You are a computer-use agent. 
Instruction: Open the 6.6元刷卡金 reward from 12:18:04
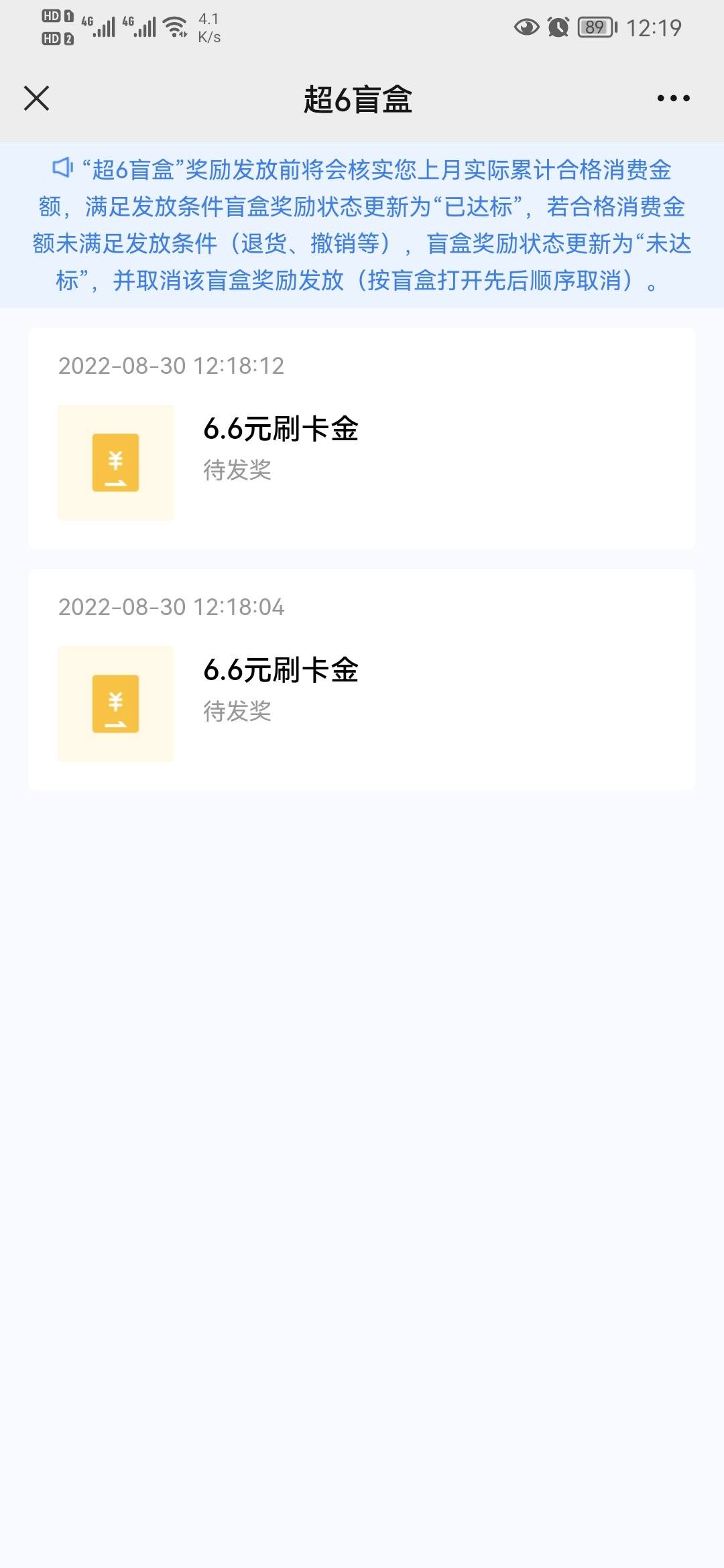(361, 680)
